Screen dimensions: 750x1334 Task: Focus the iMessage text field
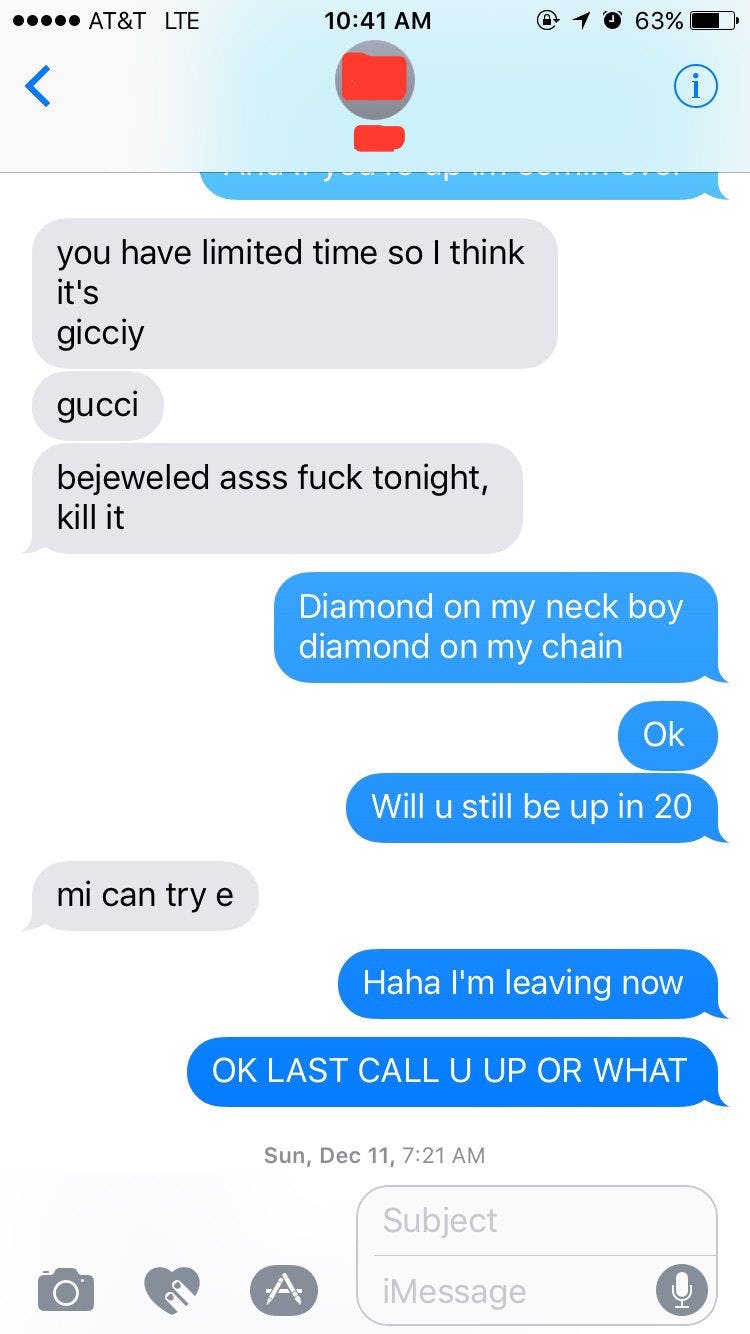tap(510, 1291)
